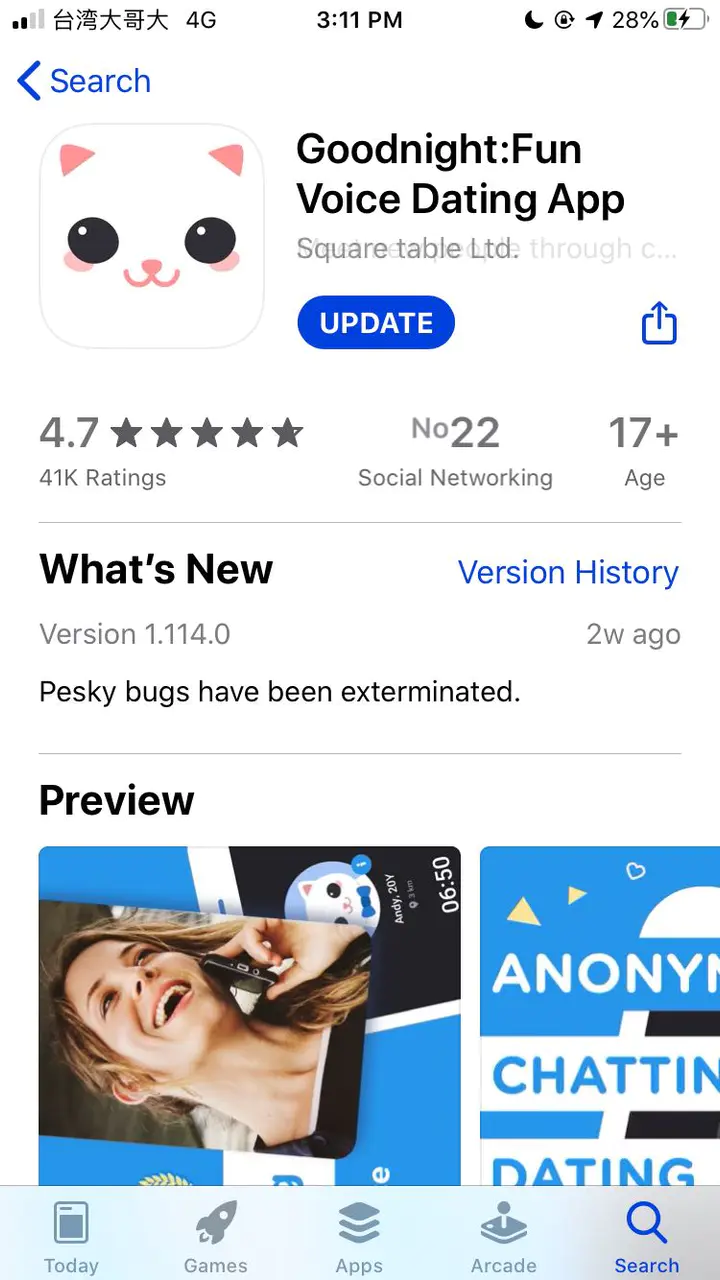Image resolution: width=720 pixels, height=1280 pixels.
Task: Go back to Search results
Action: point(85,81)
